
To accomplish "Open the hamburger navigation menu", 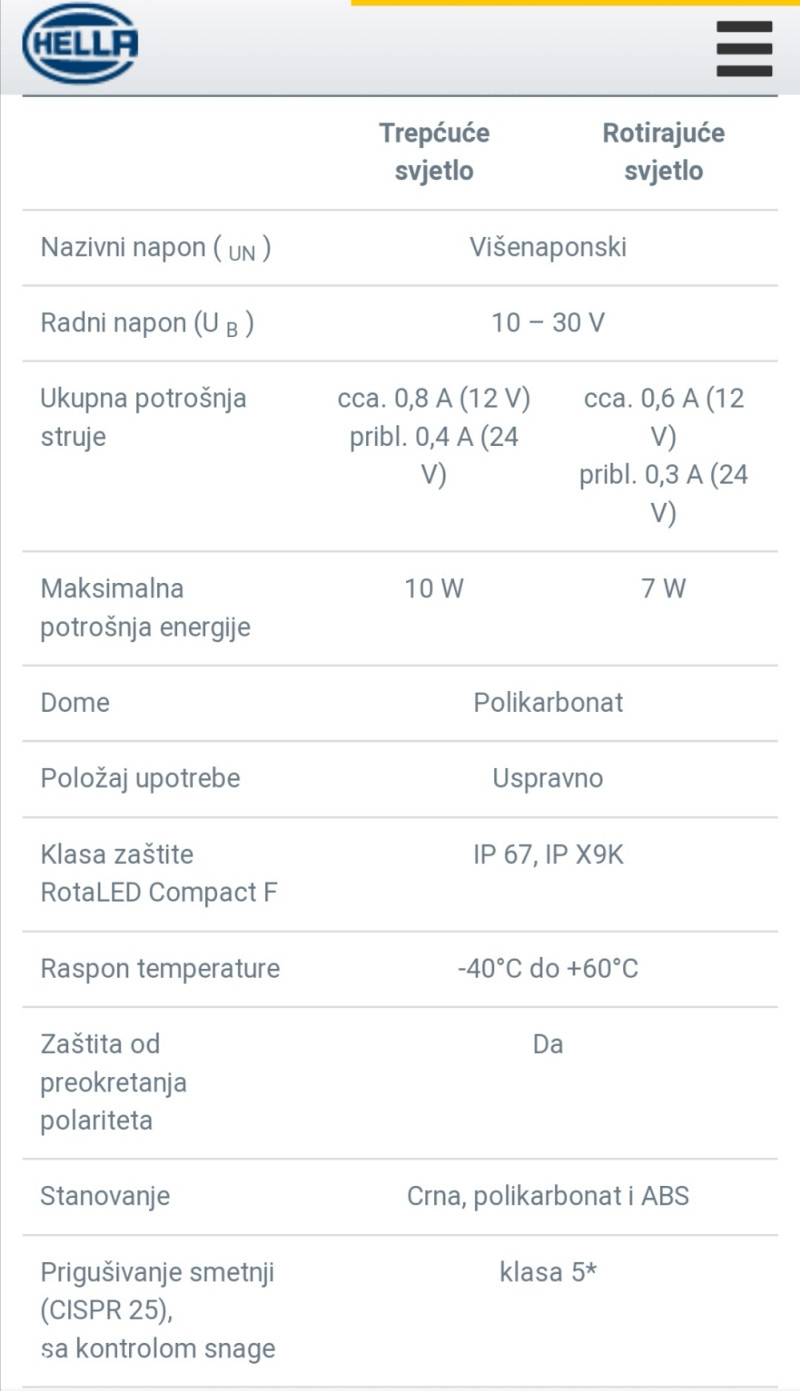I will coord(744,48).
